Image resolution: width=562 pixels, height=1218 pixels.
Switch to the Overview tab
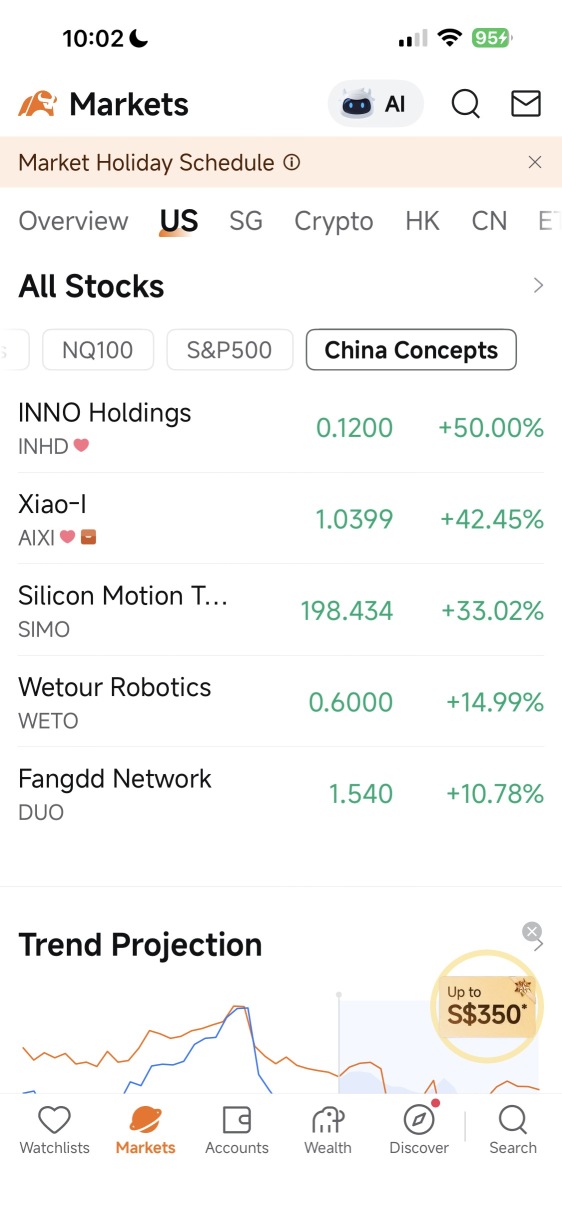73,221
